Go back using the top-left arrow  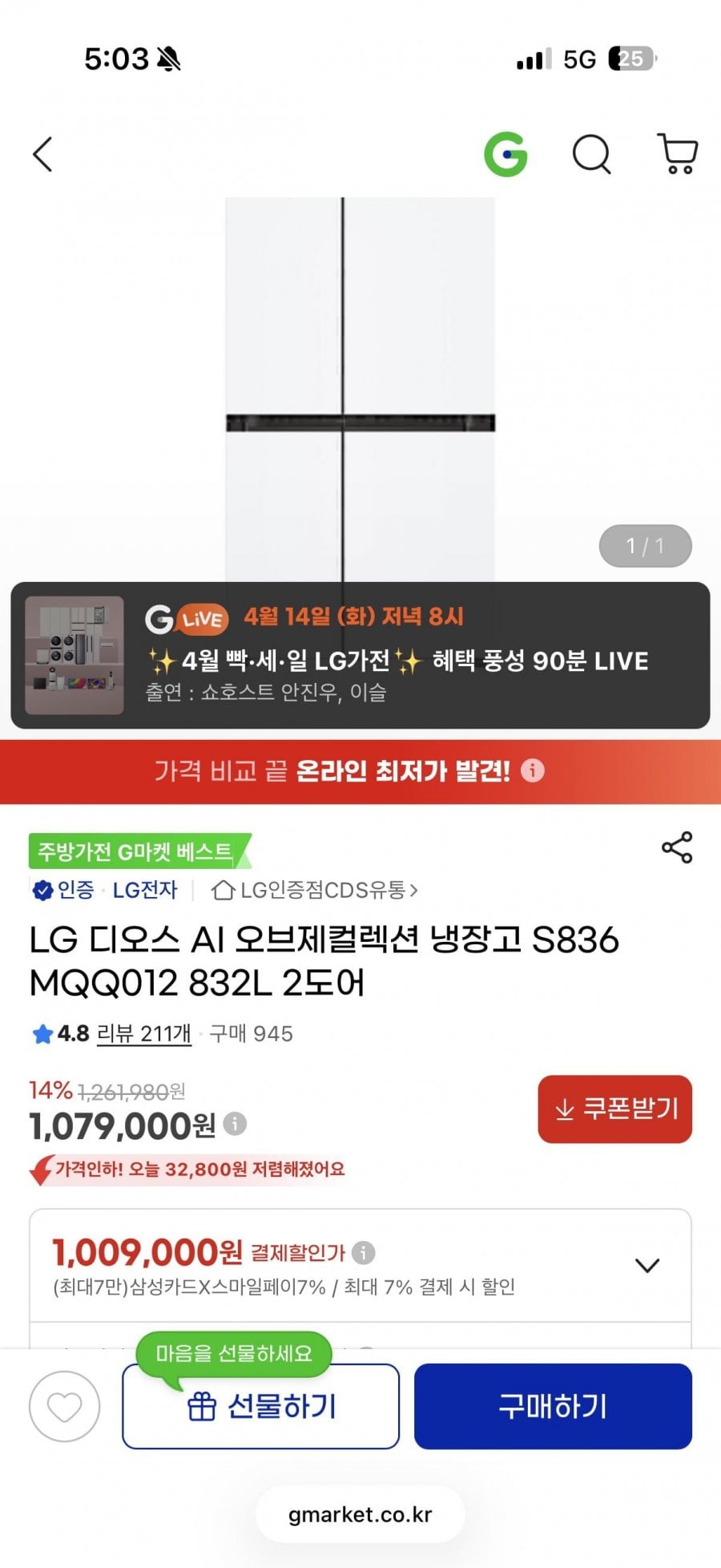pos(42,154)
